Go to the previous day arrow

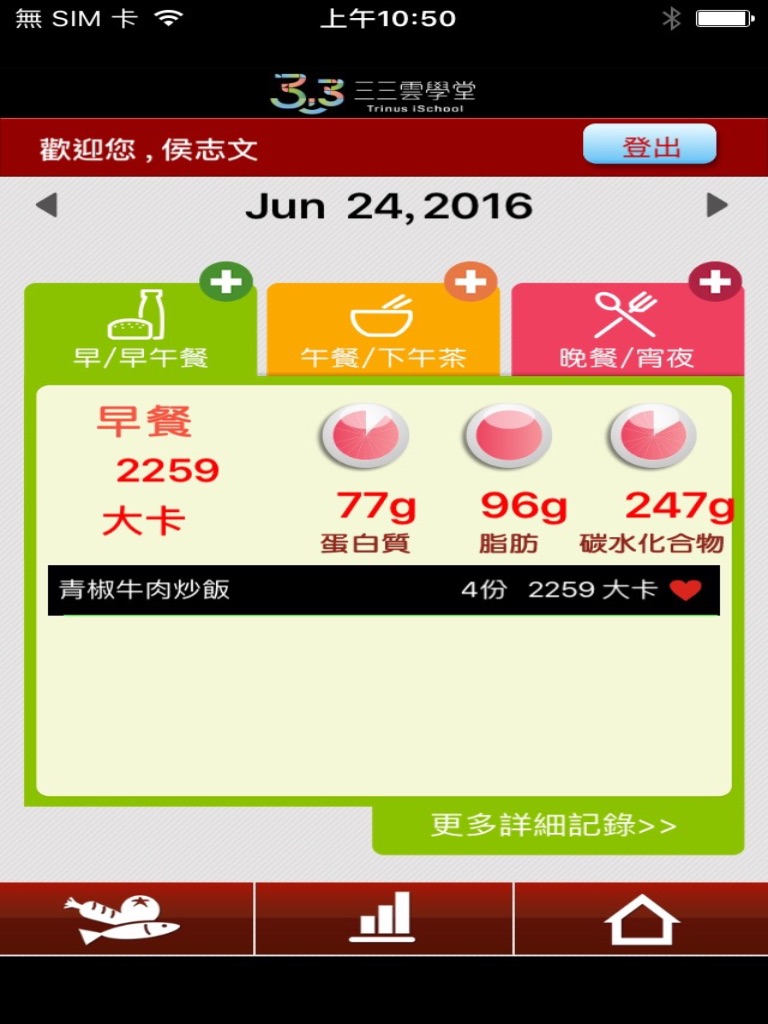47,205
